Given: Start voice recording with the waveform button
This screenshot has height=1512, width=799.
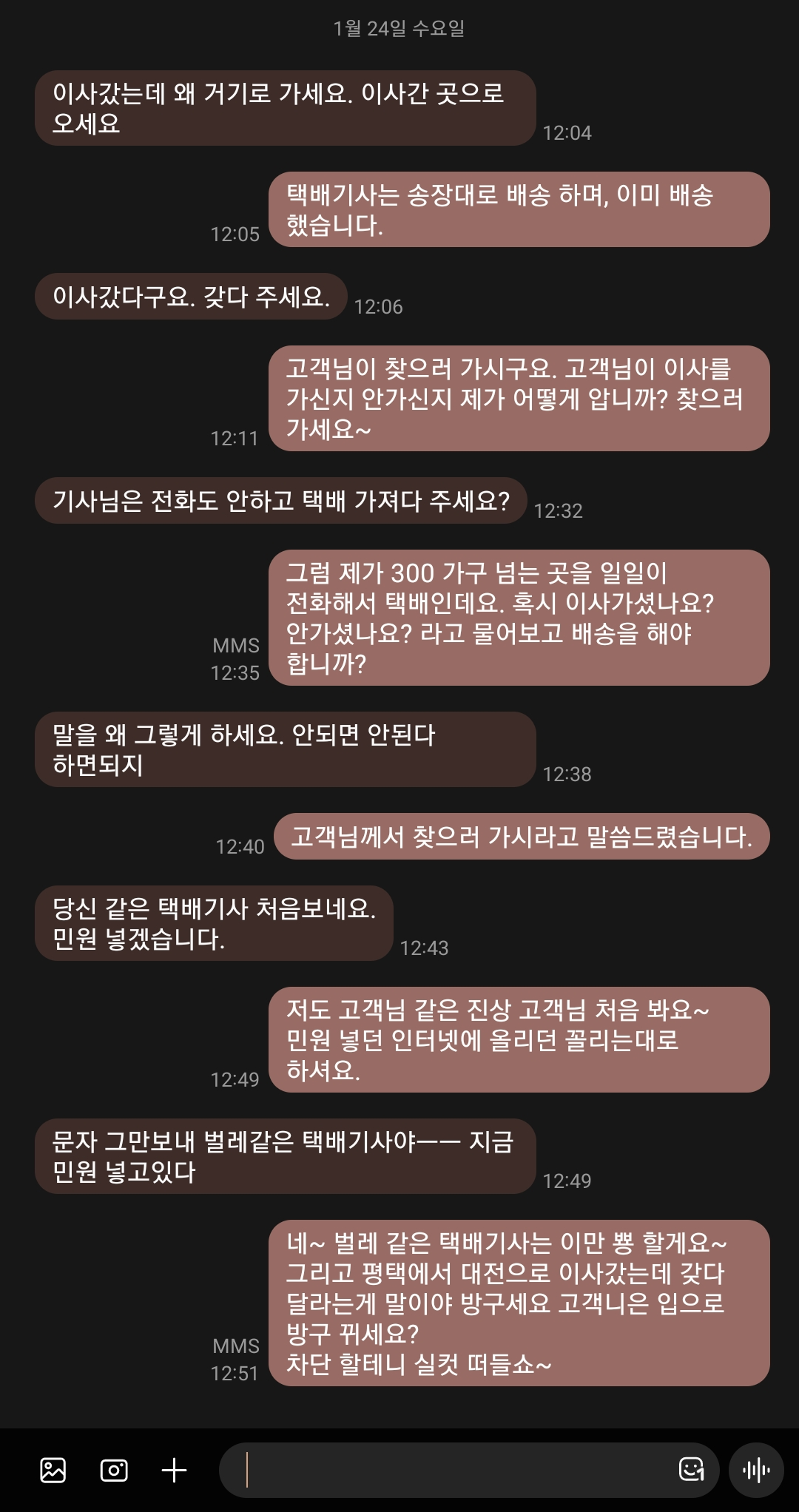Looking at the screenshot, I should click(x=756, y=1470).
